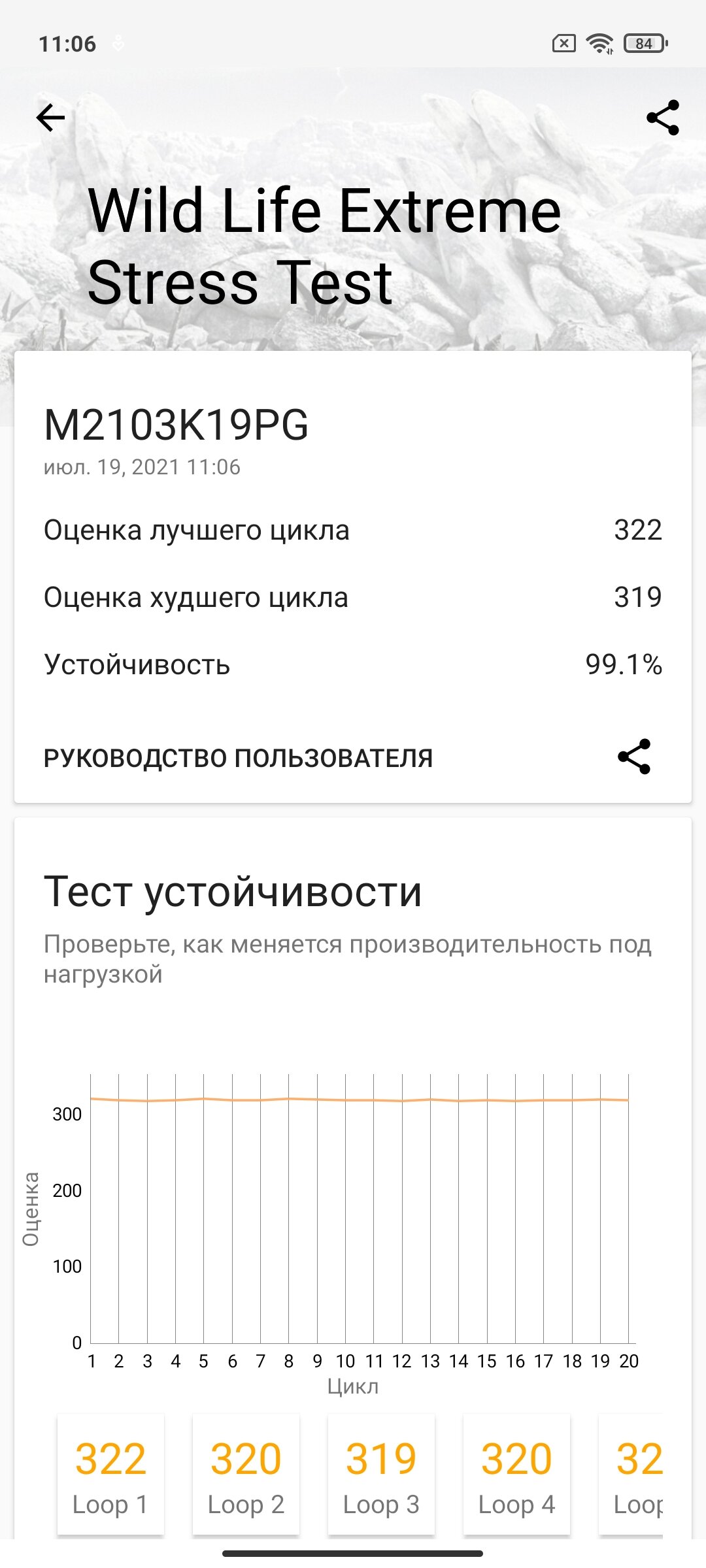The width and height of the screenshot is (706, 1568).
Task: View the Loop 4 score card
Action: click(x=516, y=1474)
